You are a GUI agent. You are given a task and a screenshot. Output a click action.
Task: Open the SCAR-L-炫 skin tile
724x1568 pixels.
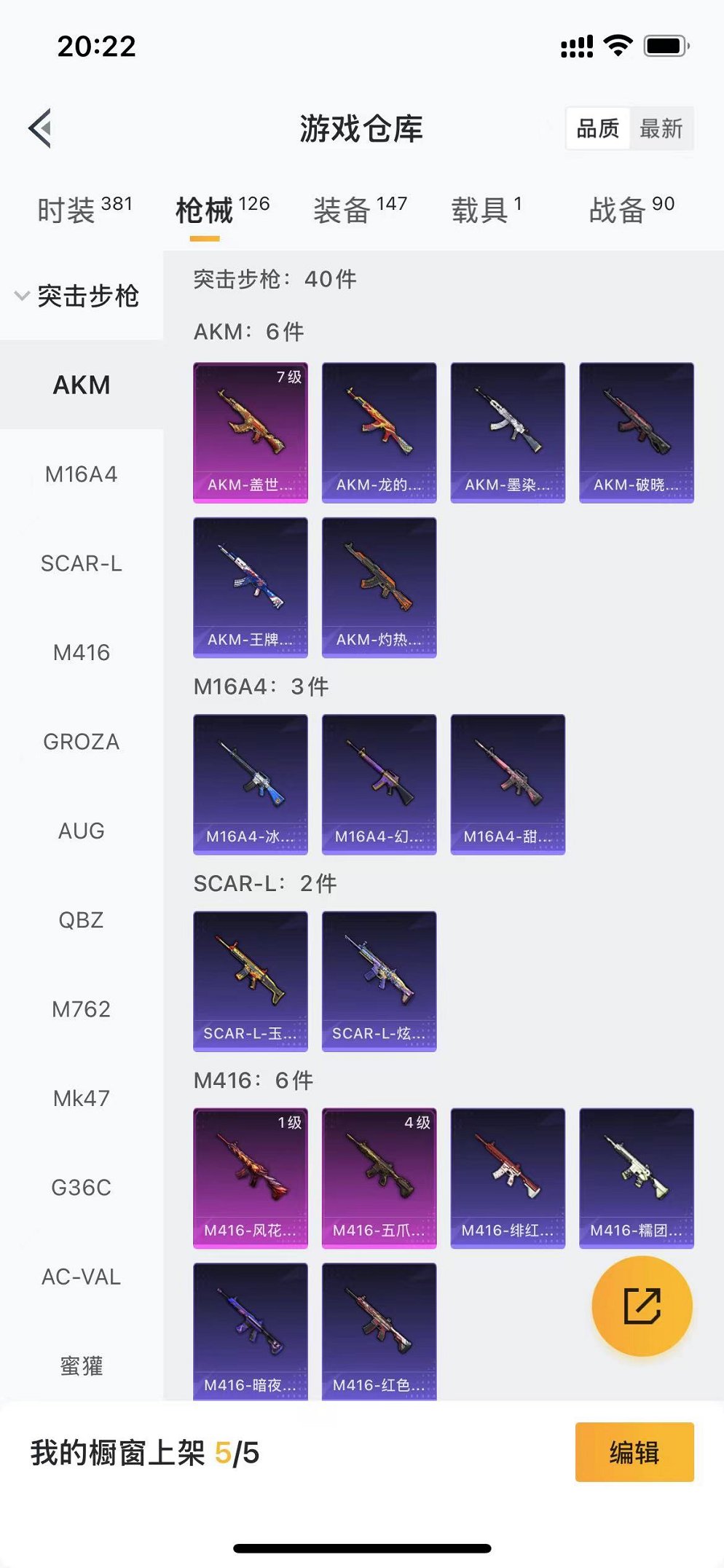pos(379,981)
